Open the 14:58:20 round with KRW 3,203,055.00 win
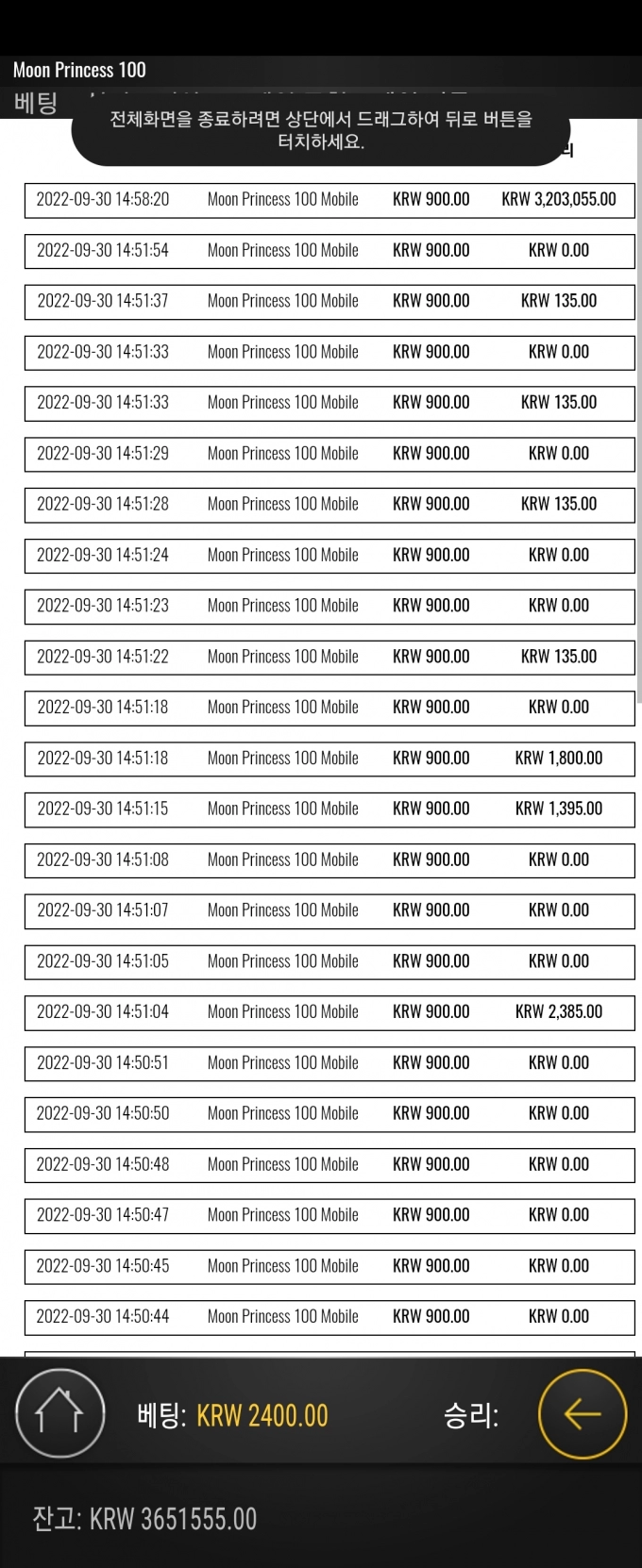This screenshot has width=642, height=1568. (329, 200)
